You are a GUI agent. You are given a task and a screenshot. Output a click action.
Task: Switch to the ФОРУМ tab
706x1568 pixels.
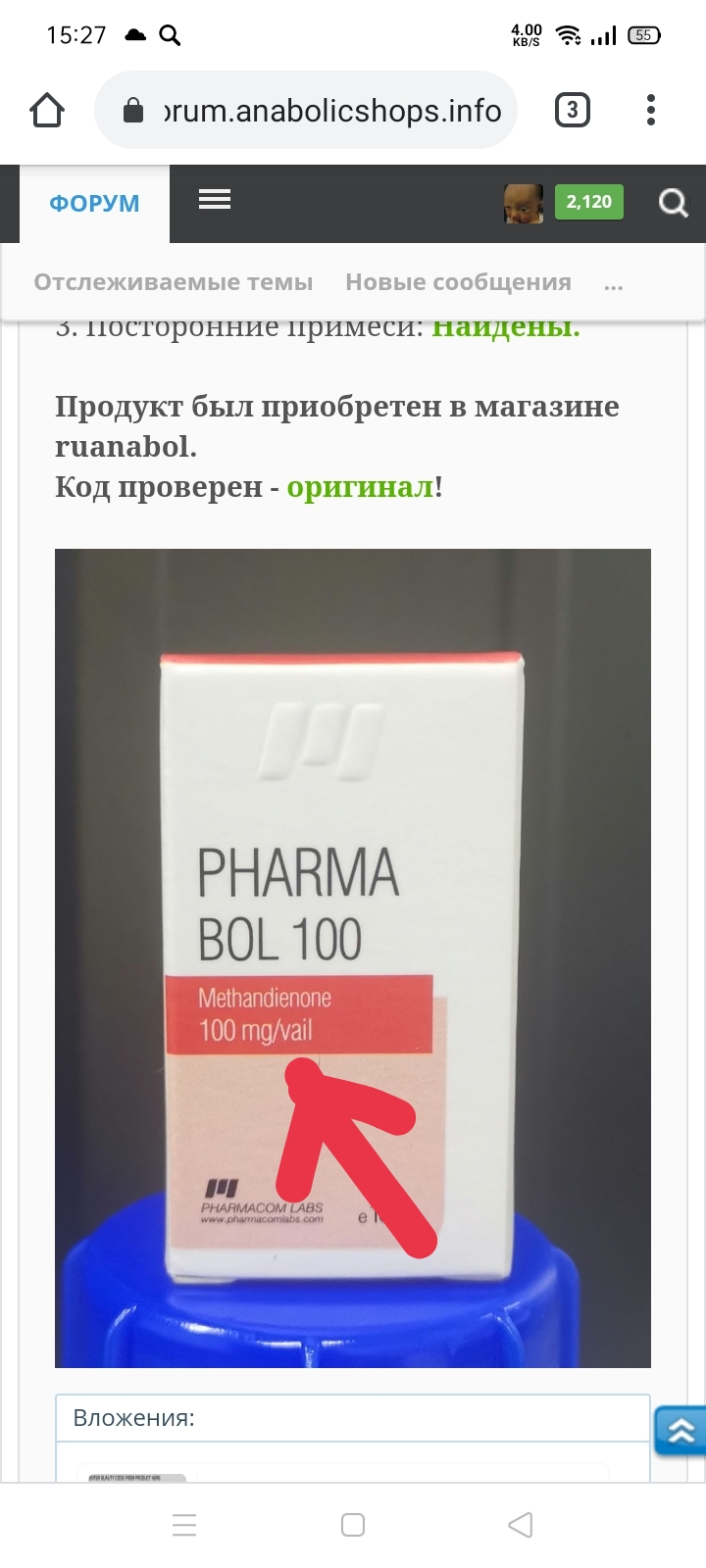tap(94, 204)
